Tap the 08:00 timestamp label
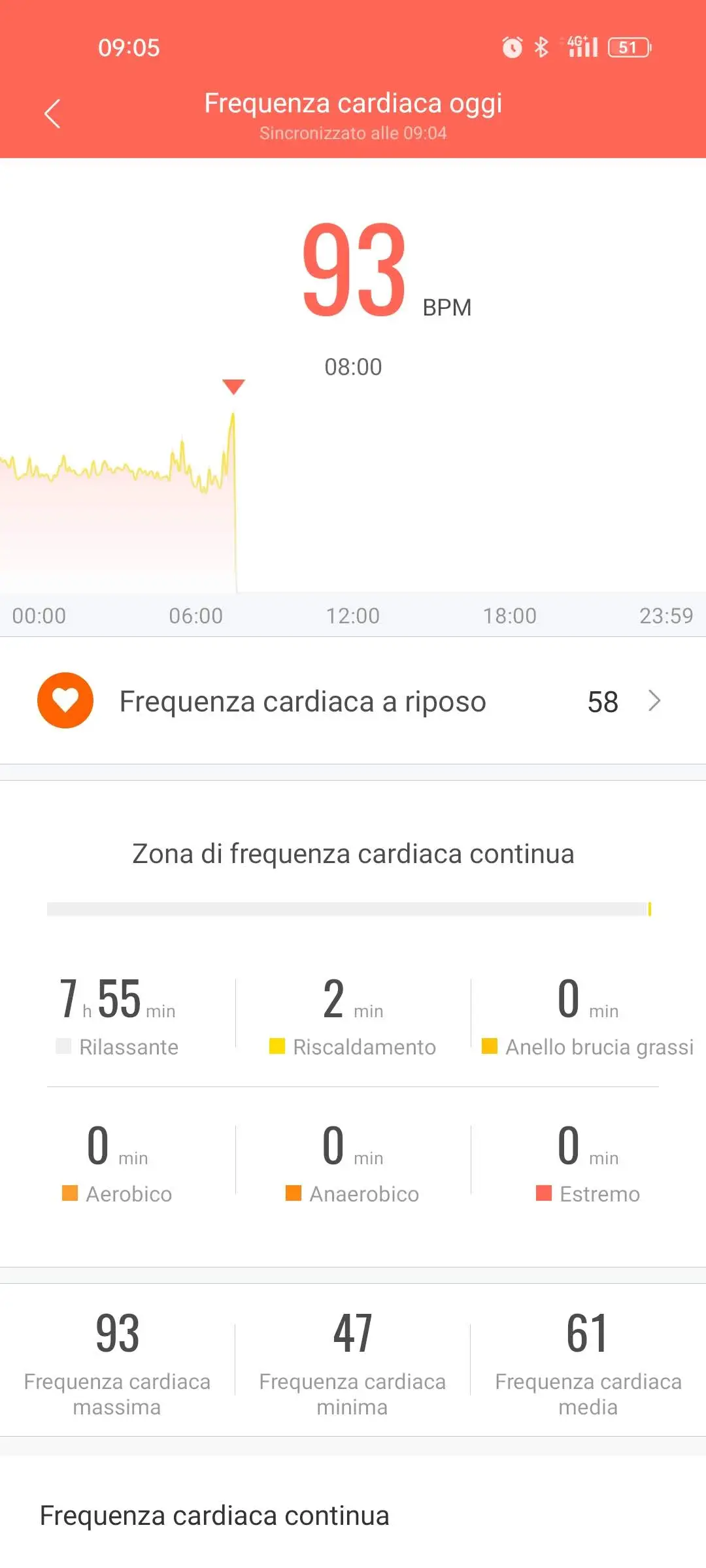The width and height of the screenshot is (706, 1568). click(353, 367)
